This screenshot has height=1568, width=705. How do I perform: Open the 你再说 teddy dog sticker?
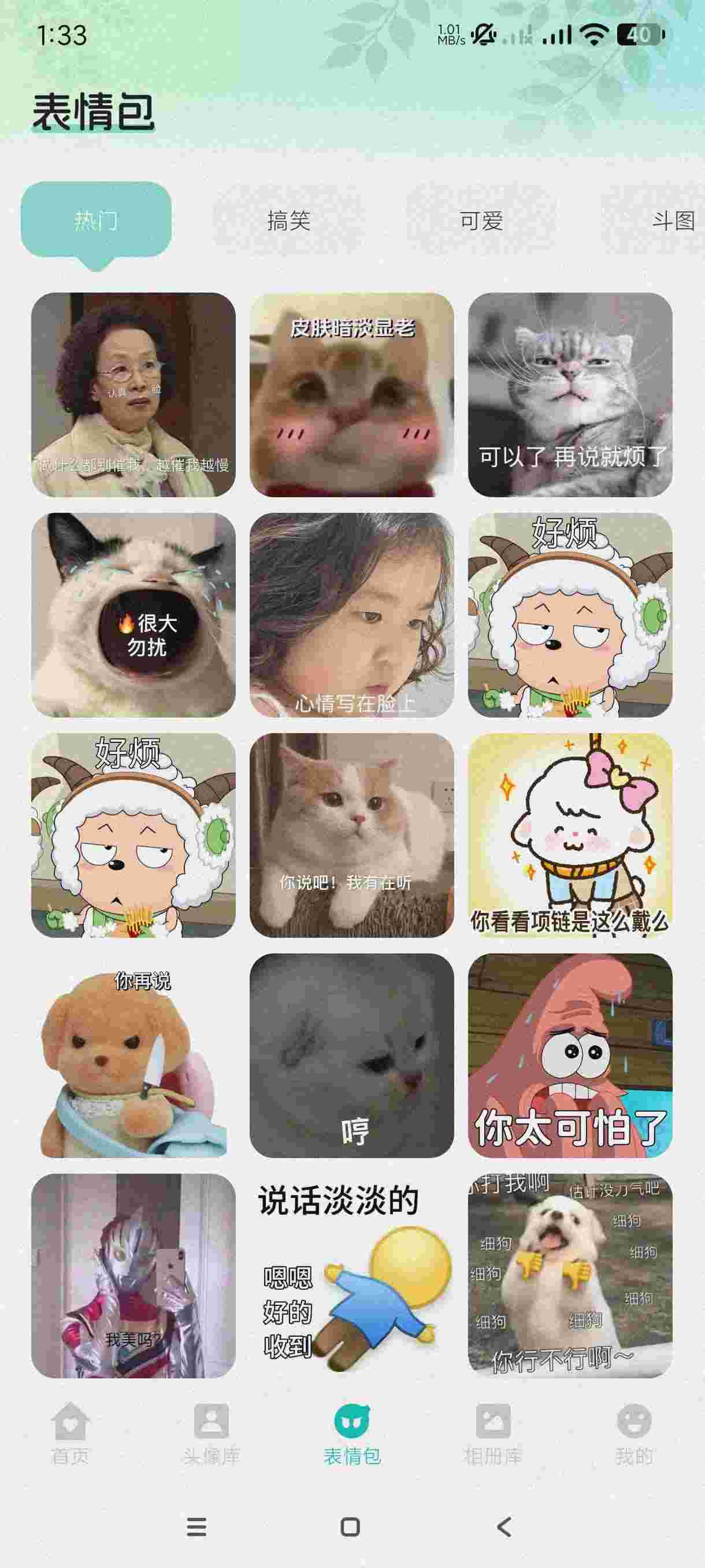pos(133,1055)
